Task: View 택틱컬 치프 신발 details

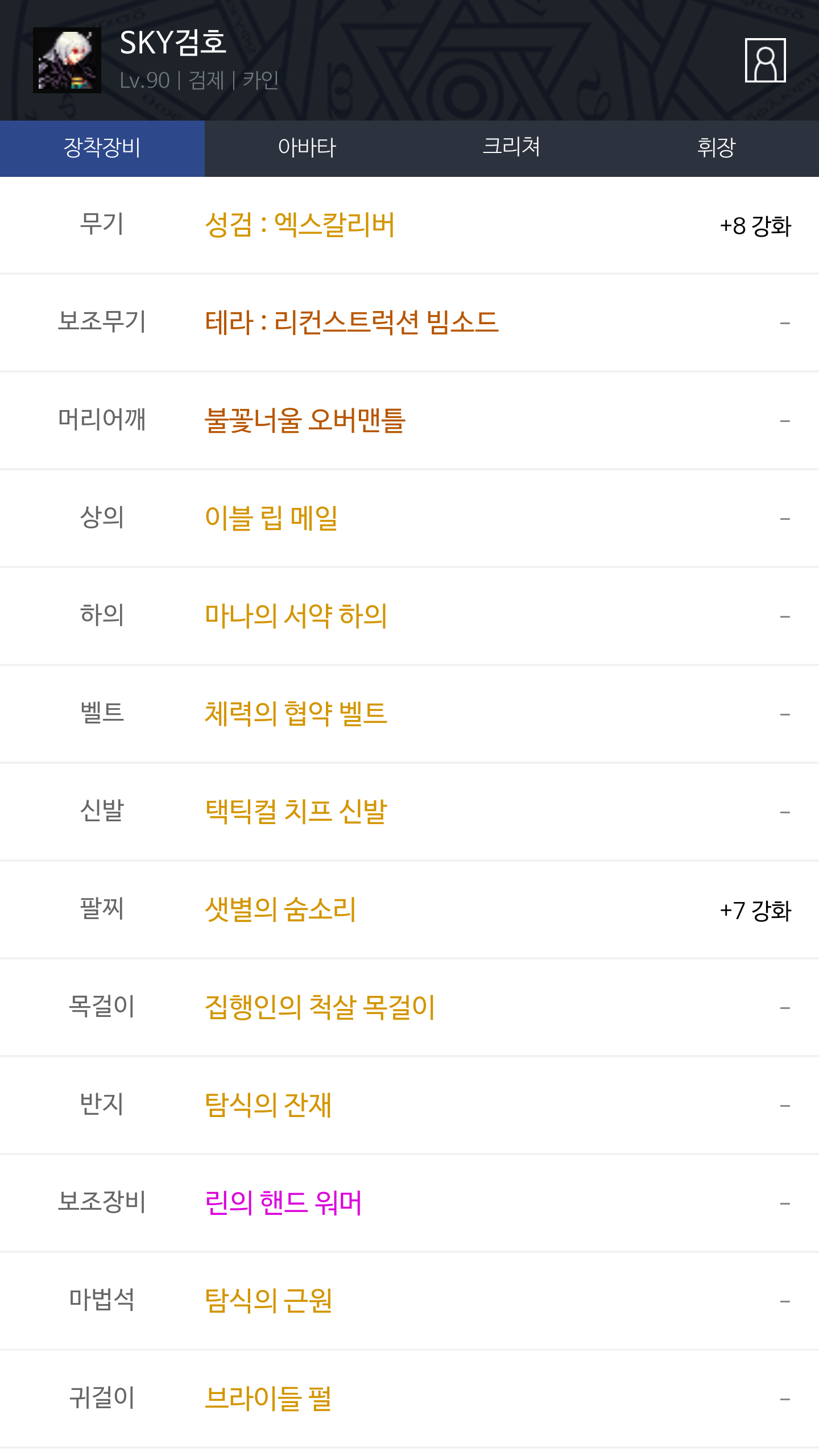Action: click(x=296, y=812)
